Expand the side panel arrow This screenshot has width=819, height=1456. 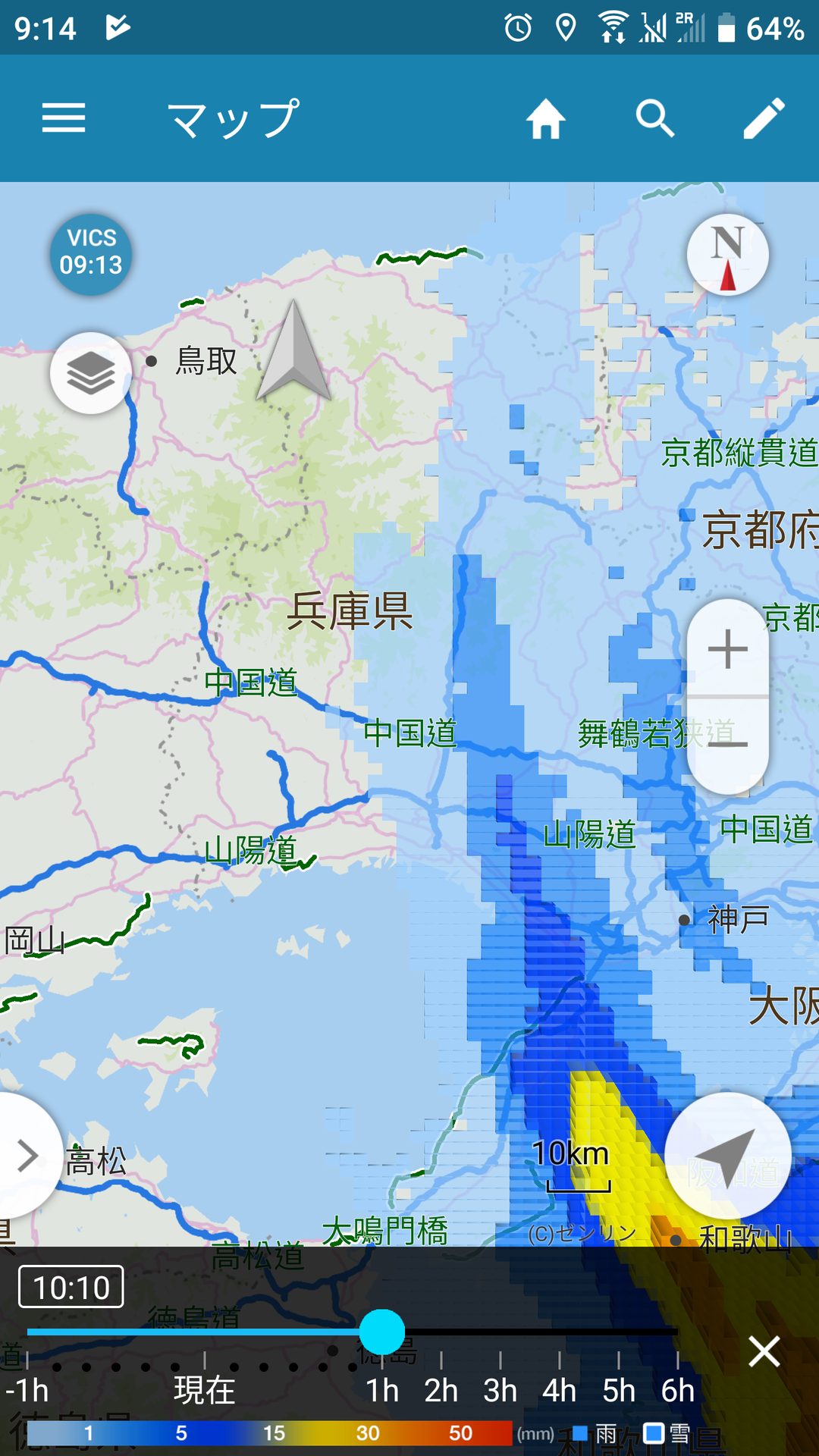tap(27, 1156)
